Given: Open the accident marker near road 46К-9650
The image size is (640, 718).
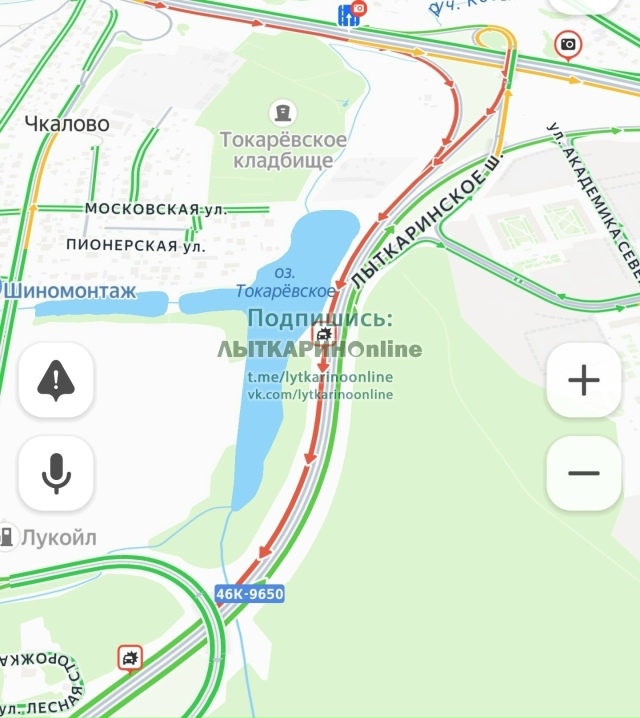Looking at the screenshot, I should coord(129,657).
